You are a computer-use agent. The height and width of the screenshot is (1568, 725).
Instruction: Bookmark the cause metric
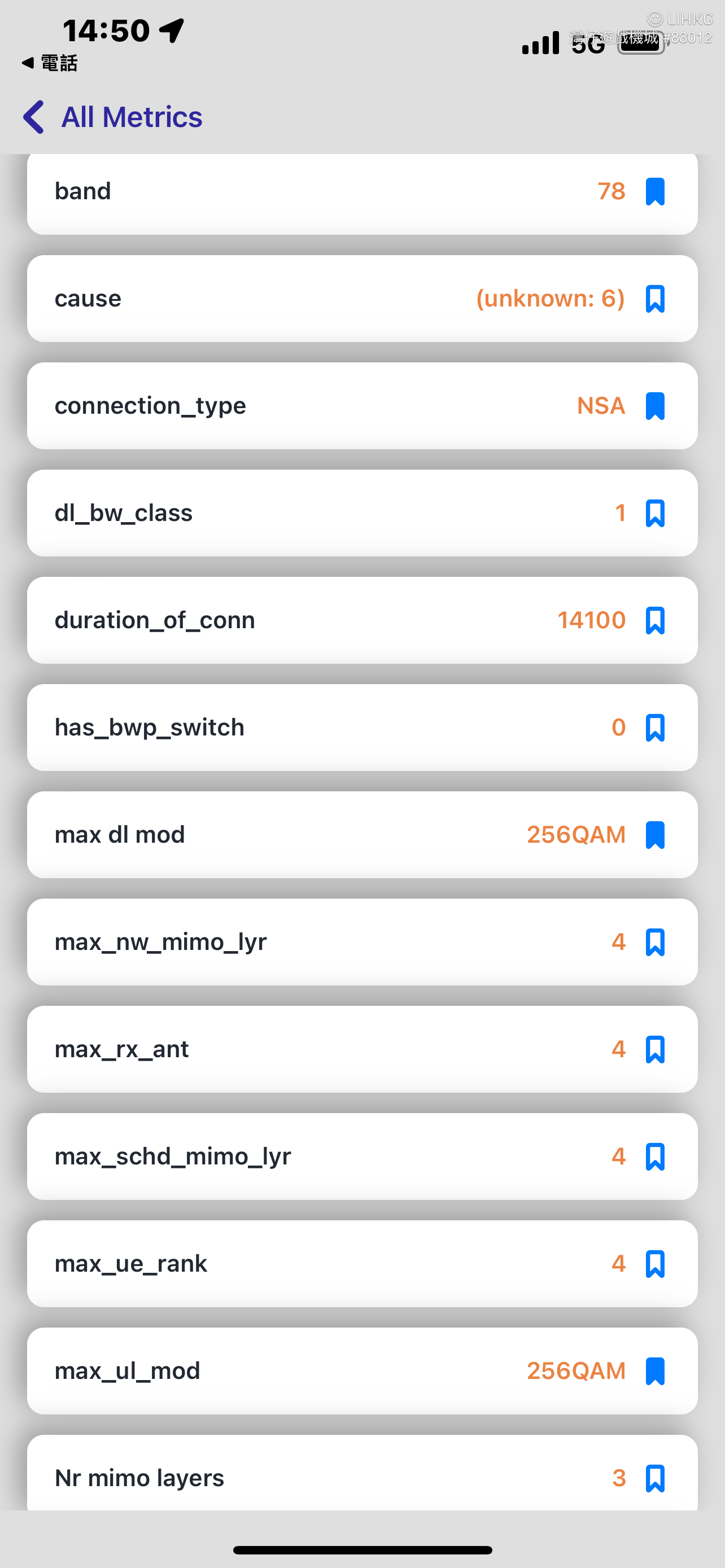tap(655, 299)
